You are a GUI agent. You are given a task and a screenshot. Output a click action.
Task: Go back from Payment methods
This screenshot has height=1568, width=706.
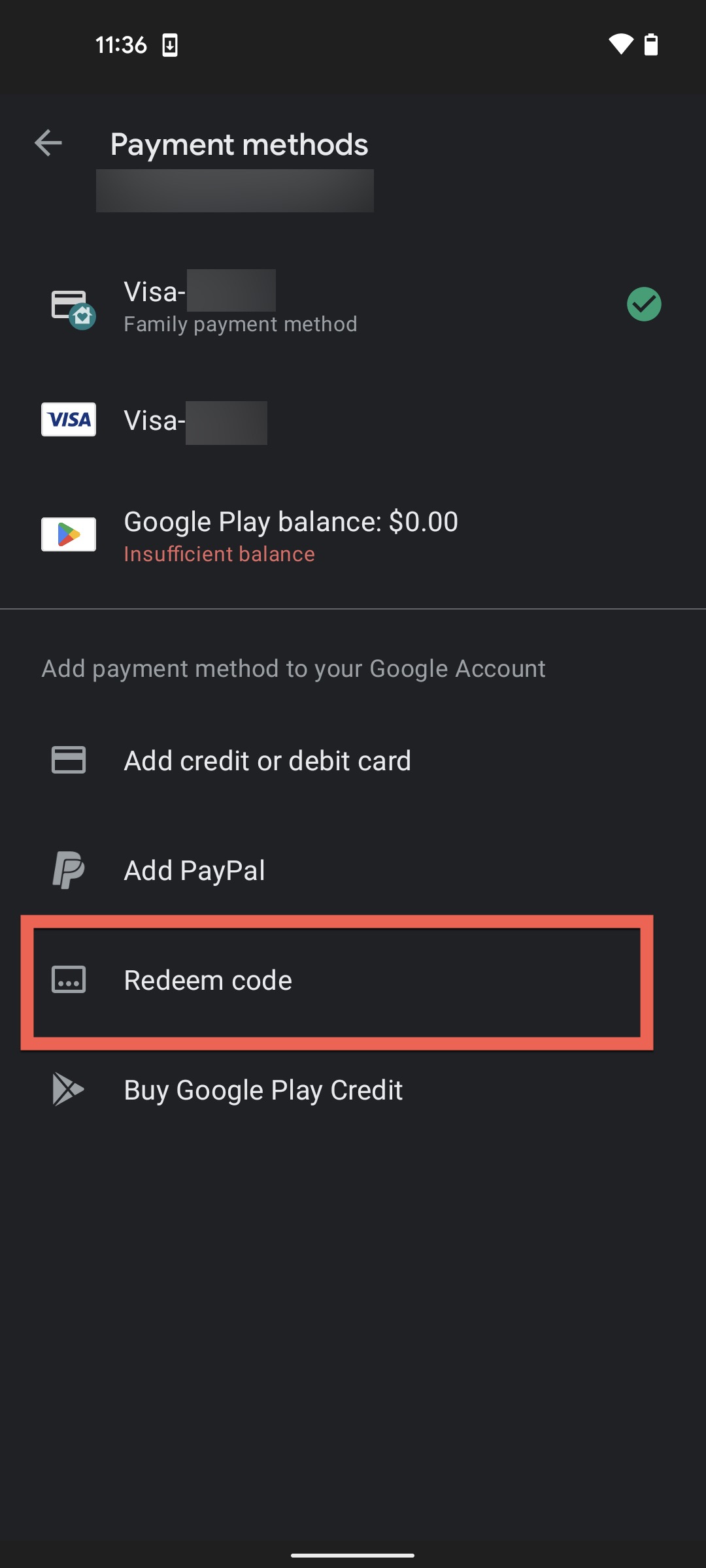[48, 143]
